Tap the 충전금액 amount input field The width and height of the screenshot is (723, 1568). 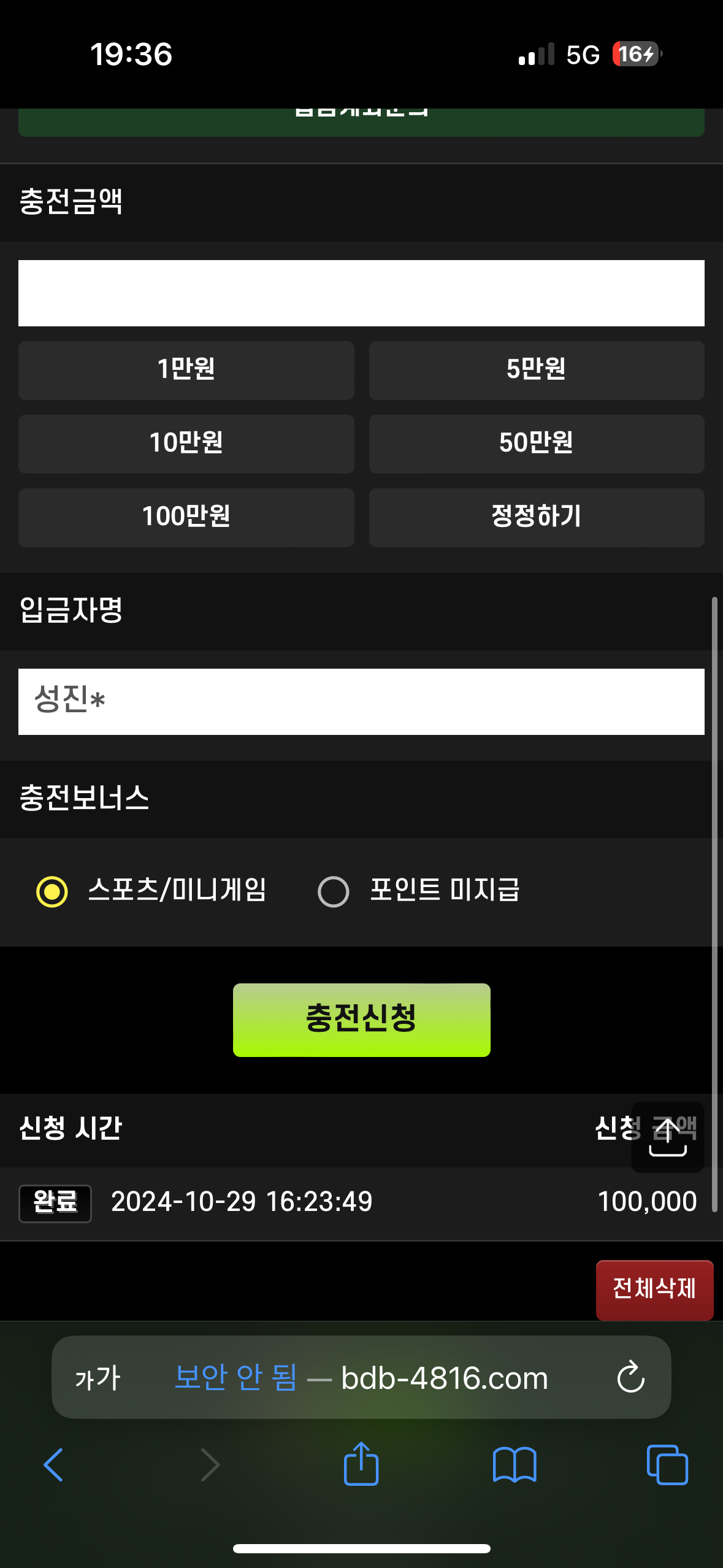(x=361, y=293)
